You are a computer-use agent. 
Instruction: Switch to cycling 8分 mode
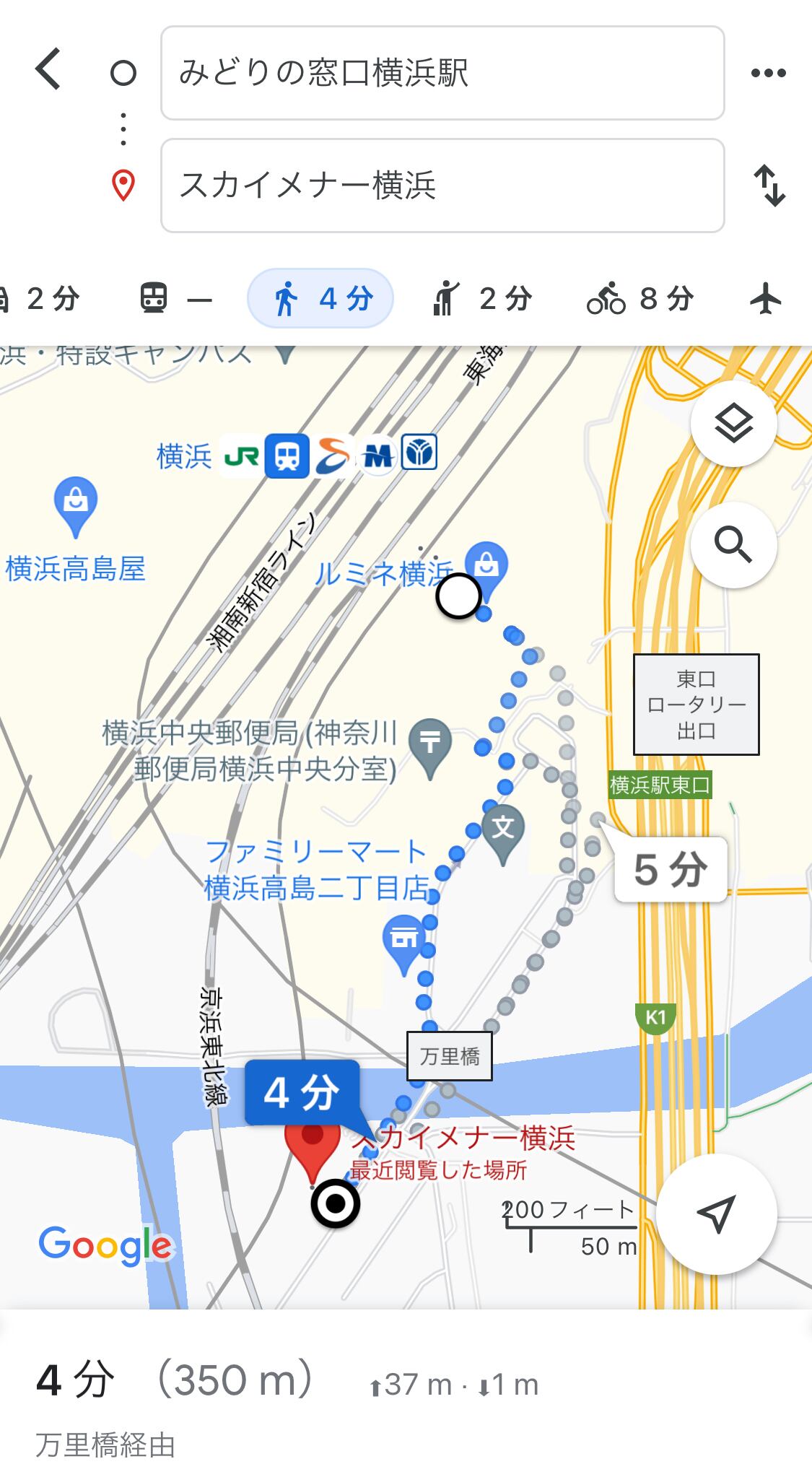click(640, 298)
